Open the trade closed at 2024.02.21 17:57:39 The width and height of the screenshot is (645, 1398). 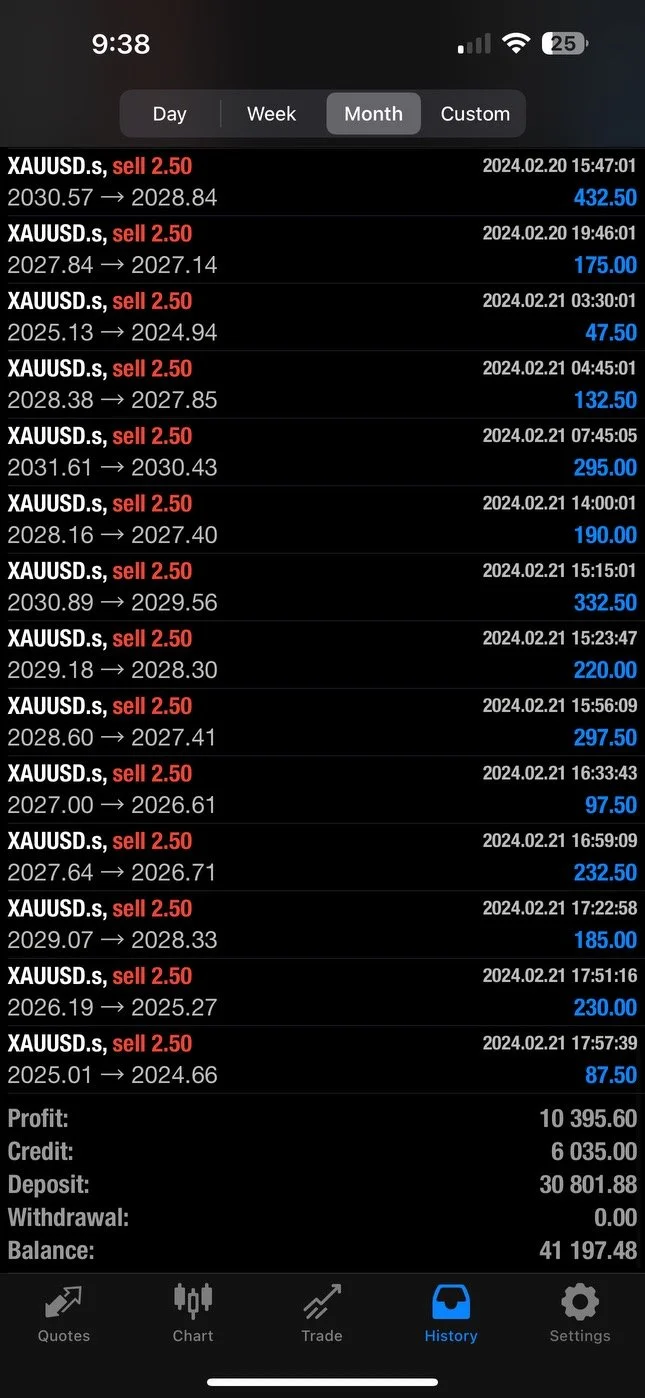pyautogui.click(x=322, y=1059)
